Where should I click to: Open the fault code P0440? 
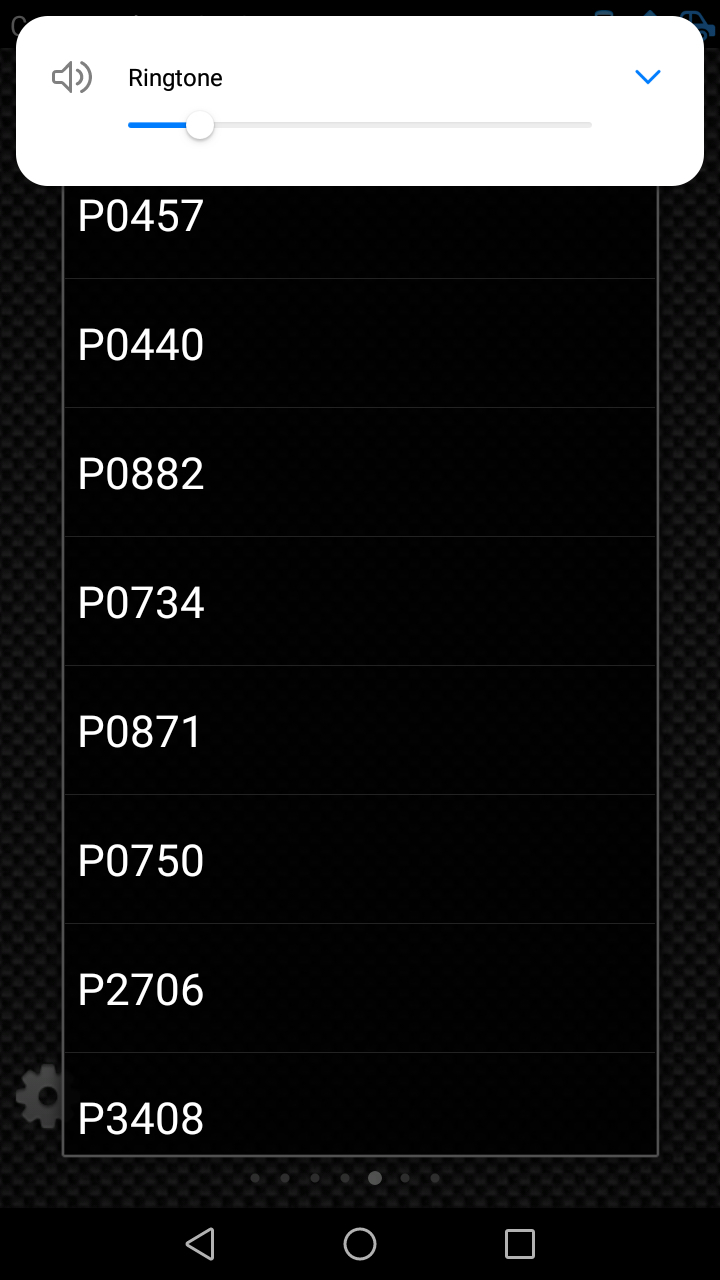click(360, 344)
